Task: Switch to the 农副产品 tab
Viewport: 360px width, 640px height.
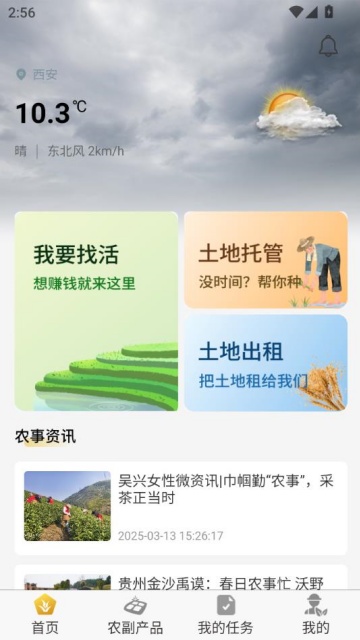Action: click(x=135, y=616)
